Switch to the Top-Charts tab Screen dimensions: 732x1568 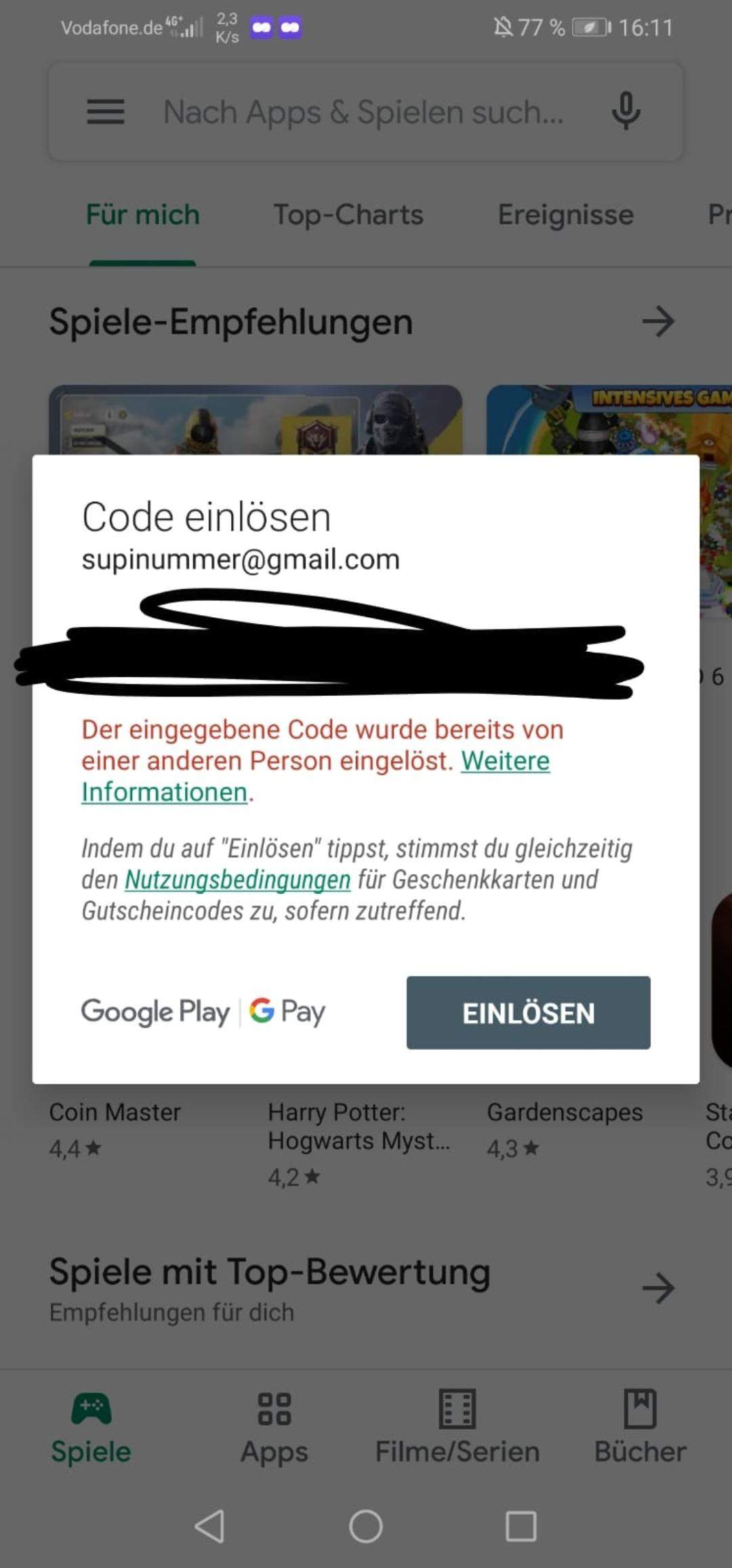[x=348, y=214]
